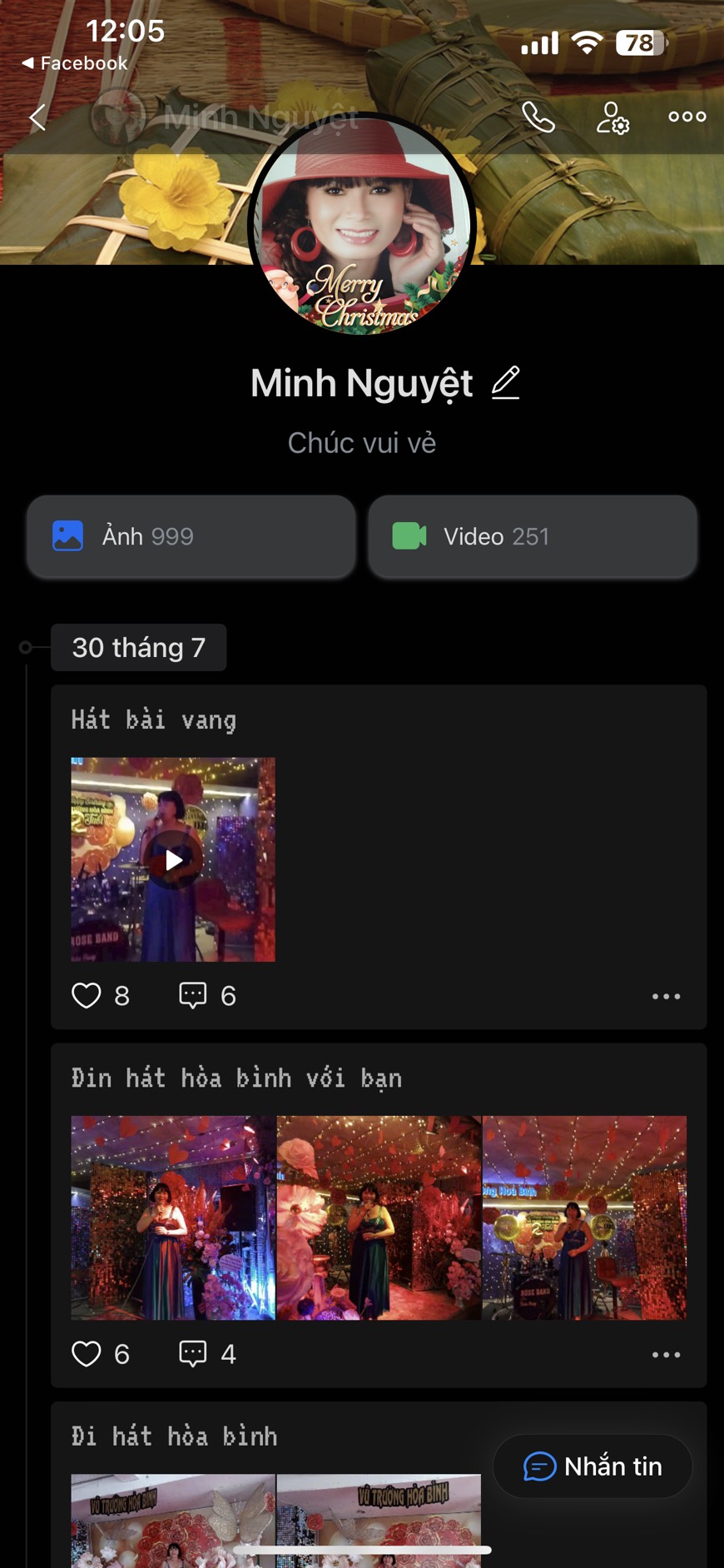724x1568 pixels.
Task: Edit the name Minh Nguyệt
Action: (505, 383)
